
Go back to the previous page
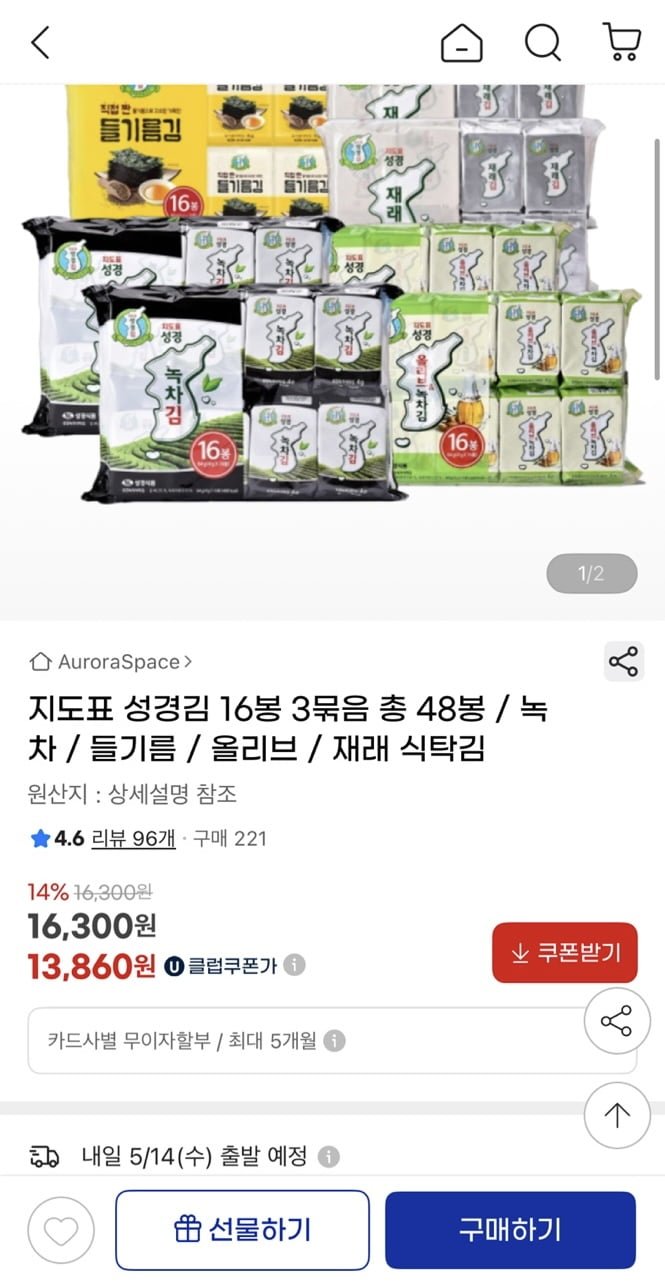[40, 43]
